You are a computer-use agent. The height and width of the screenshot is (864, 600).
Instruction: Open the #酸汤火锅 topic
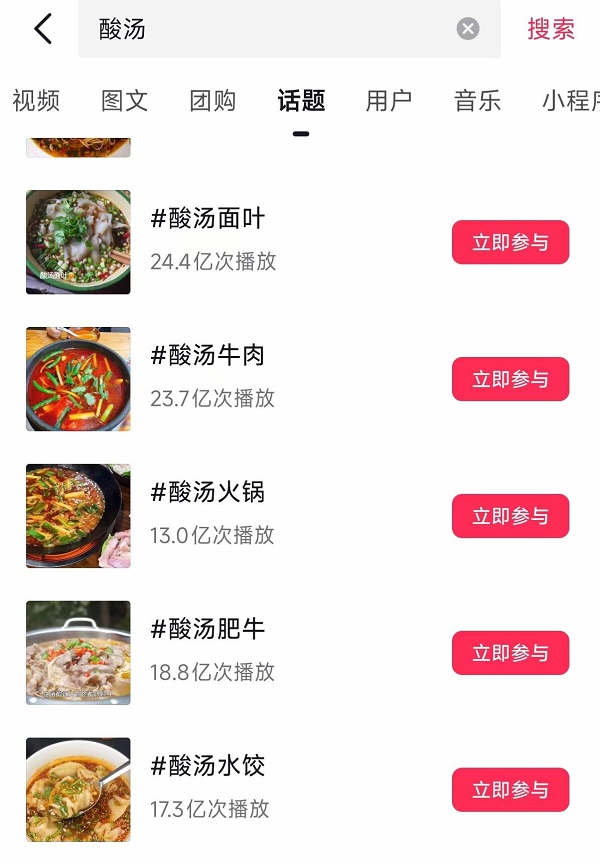(x=208, y=493)
